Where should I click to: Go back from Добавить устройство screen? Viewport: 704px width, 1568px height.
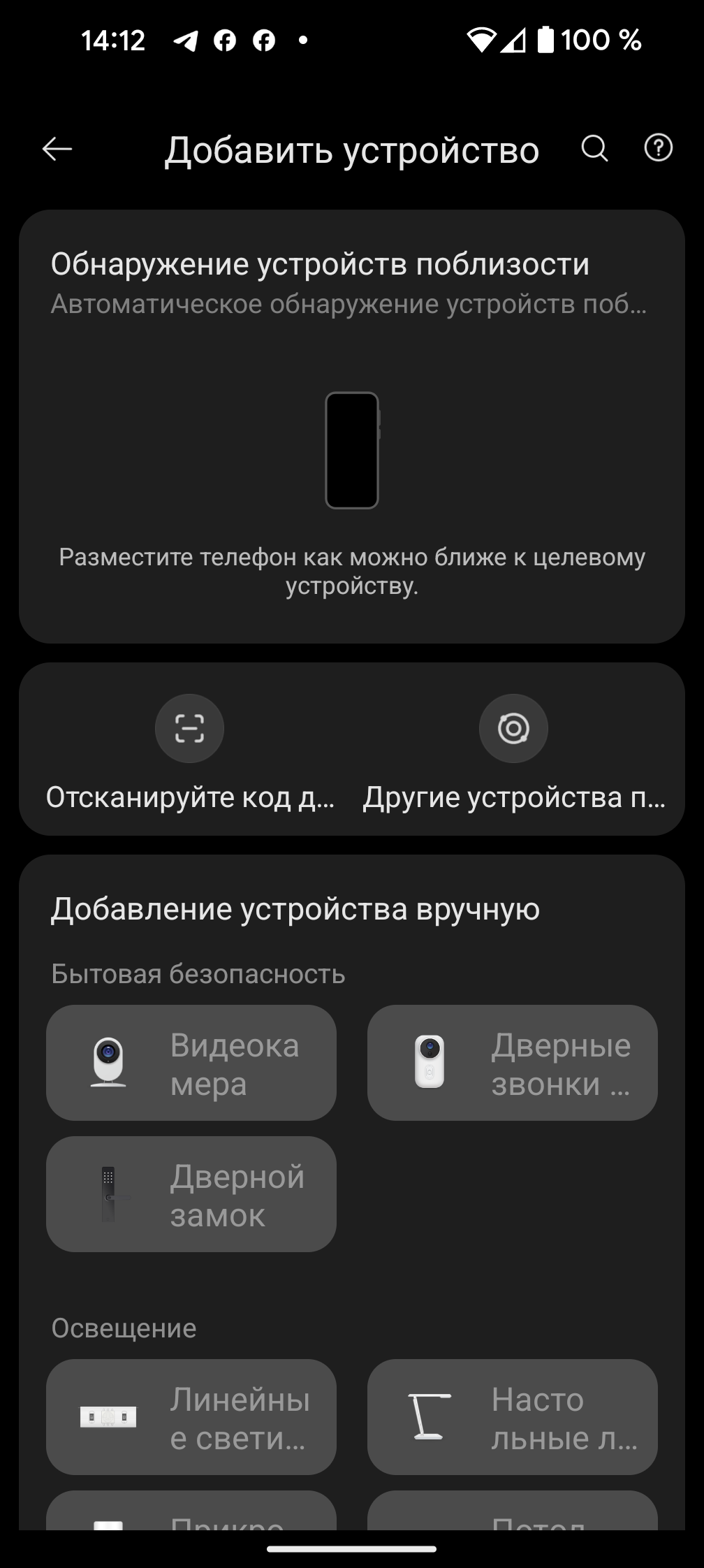coord(57,149)
